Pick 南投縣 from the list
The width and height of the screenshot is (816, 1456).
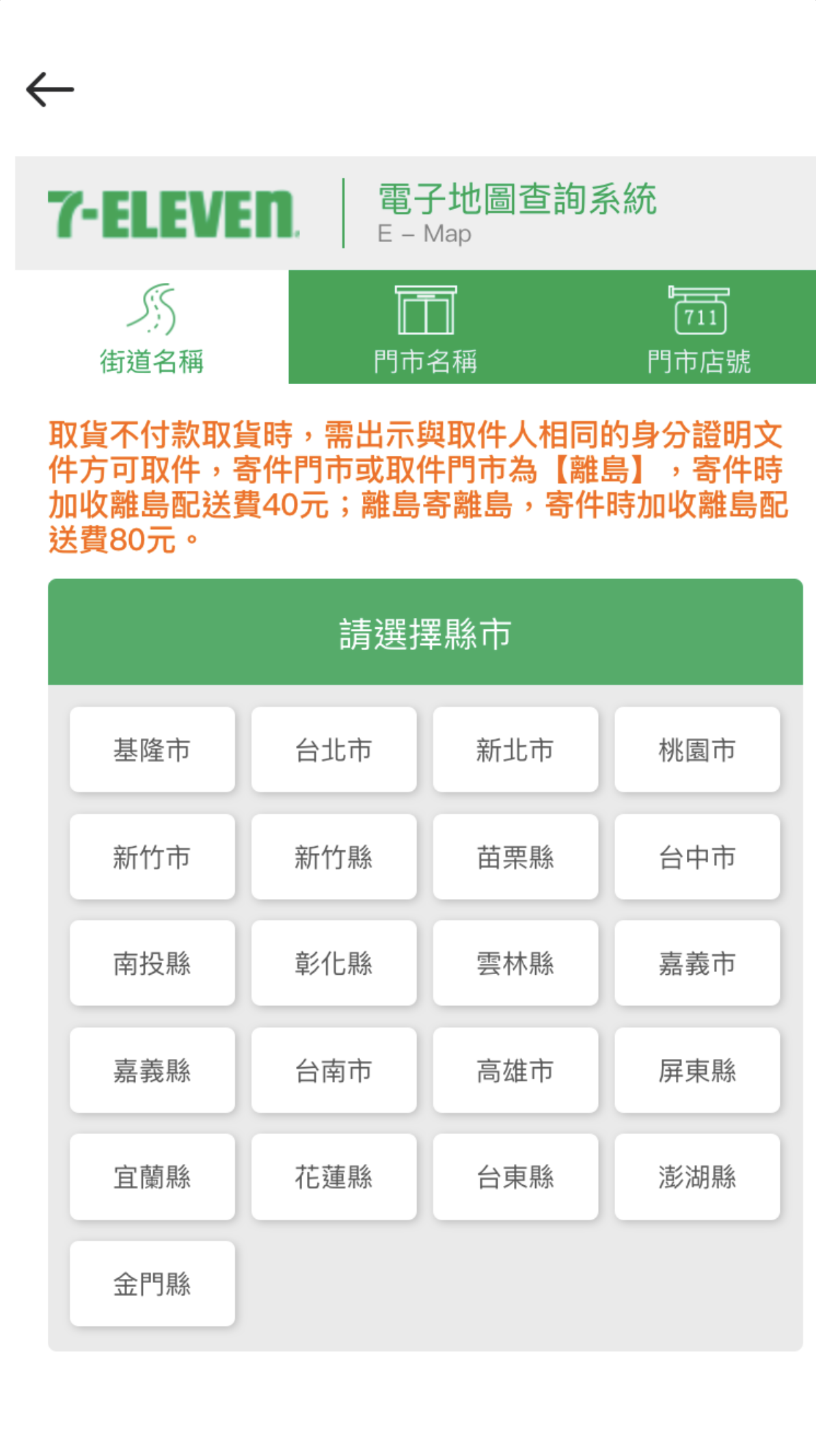coord(152,963)
